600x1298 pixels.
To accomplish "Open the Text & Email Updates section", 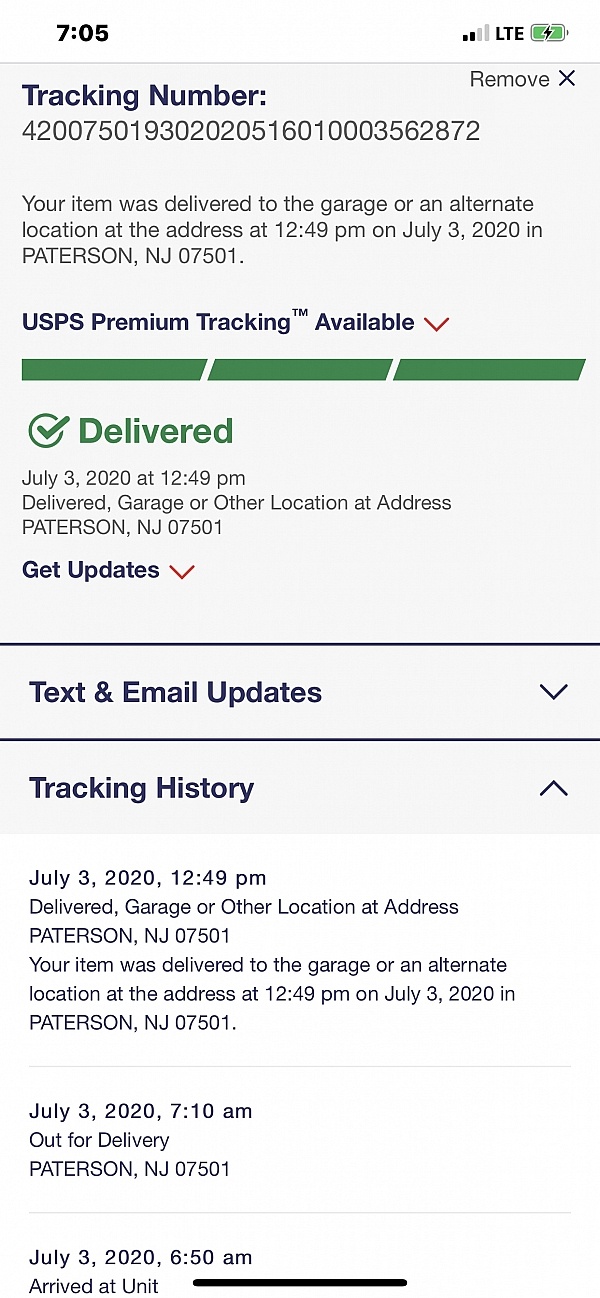I will pos(300,692).
